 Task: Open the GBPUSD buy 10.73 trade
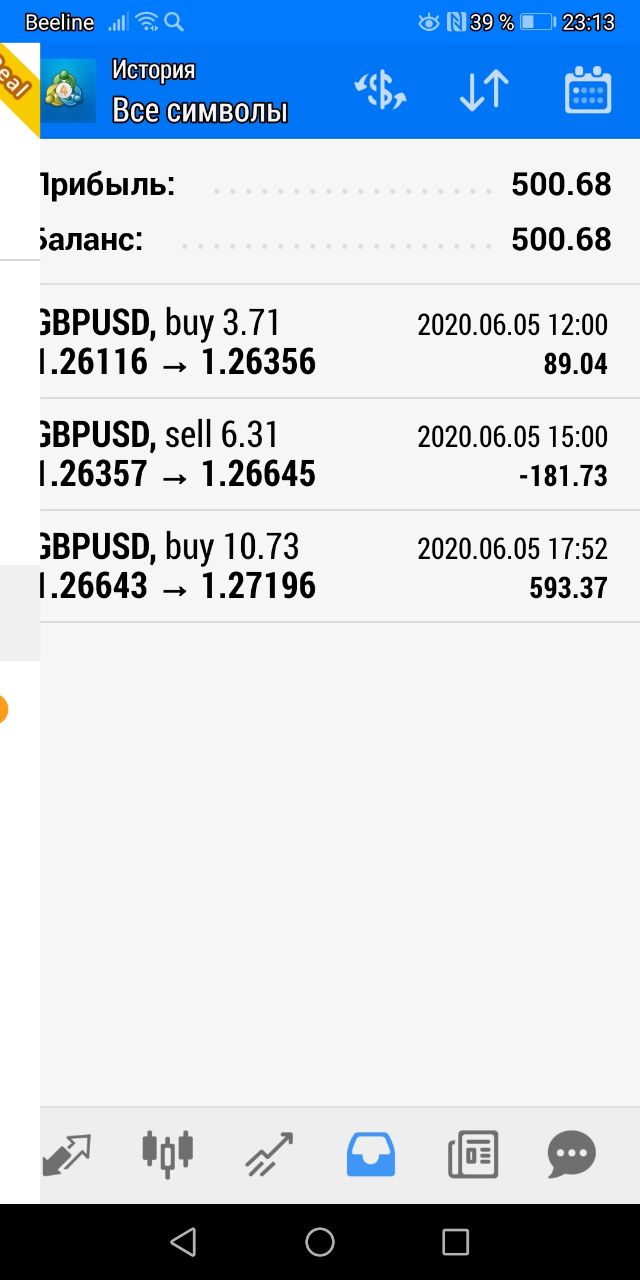click(340, 567)
